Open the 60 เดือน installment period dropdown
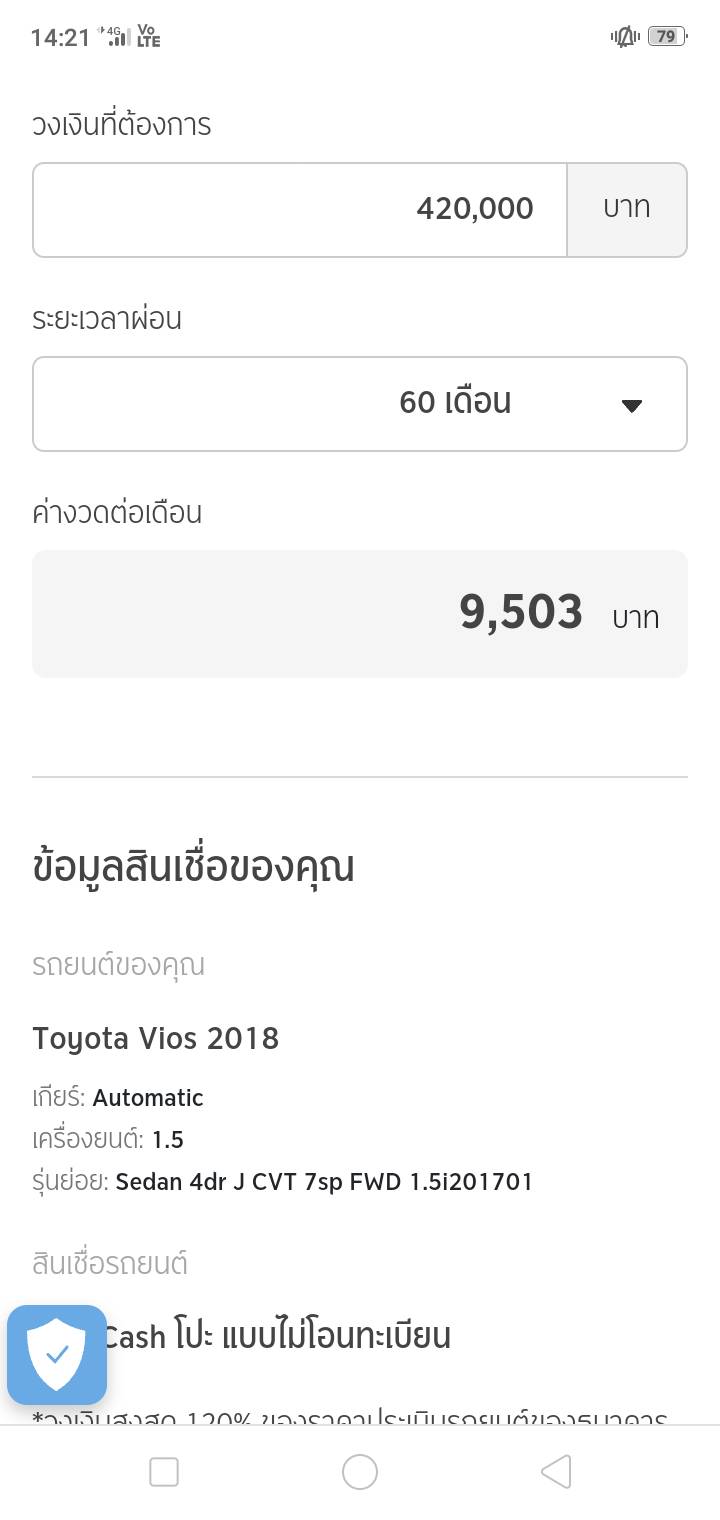Screen dimensions: 720x1520 360,404
